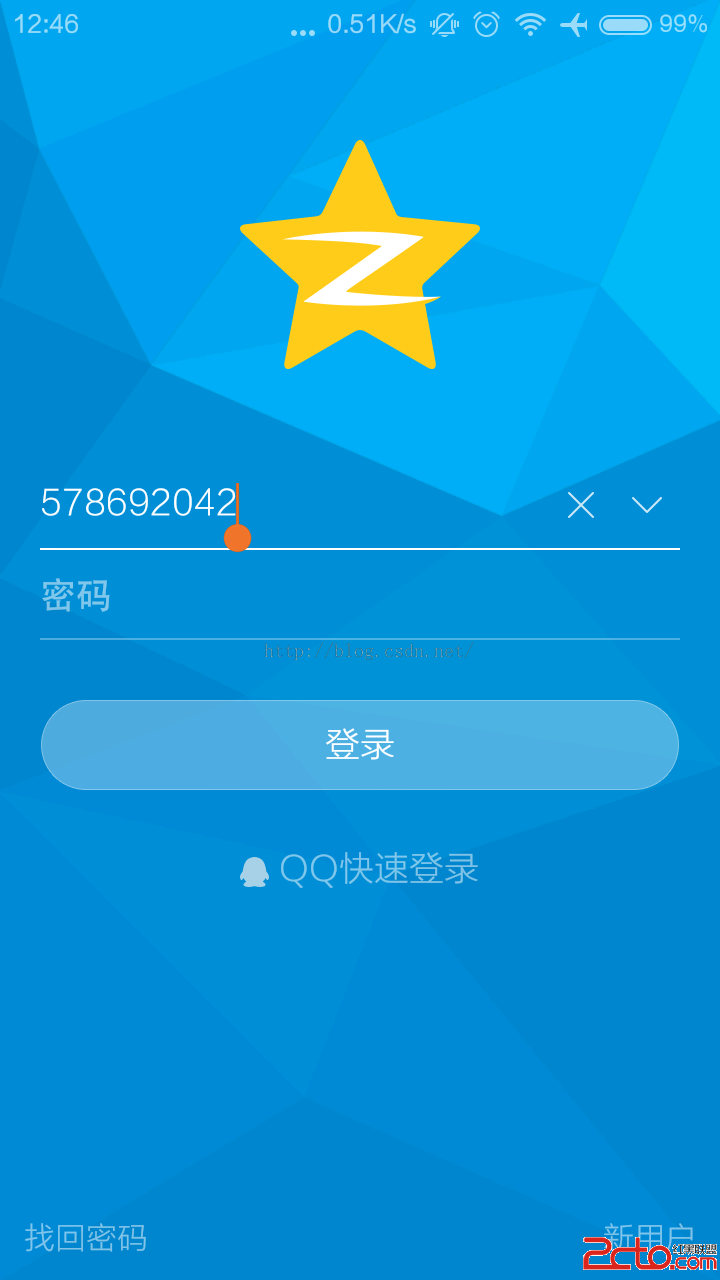Use QQ快速登录 quick login
The image size is (720, 1280).
point(360,869)
